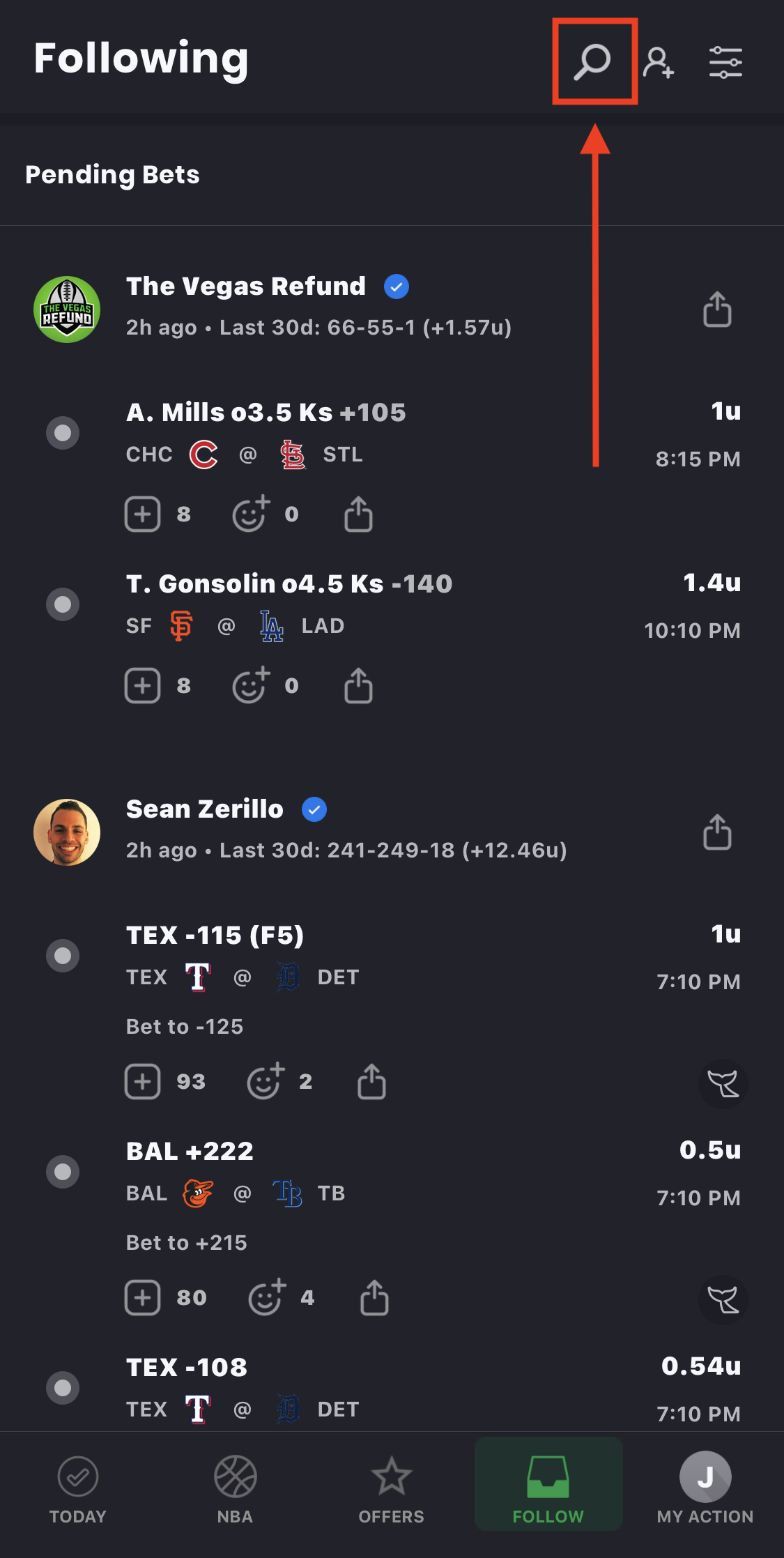Add the T. Gonsolin o4.5 Ks bet

click(x=143, y=686)
